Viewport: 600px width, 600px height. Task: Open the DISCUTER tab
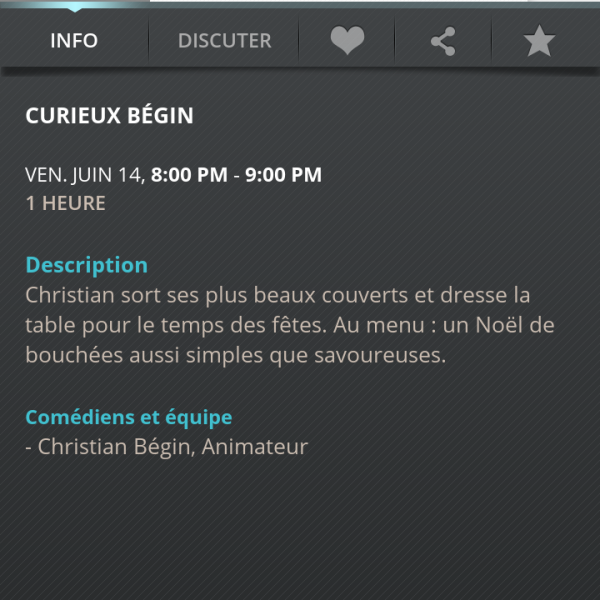[x=224, y=41]
